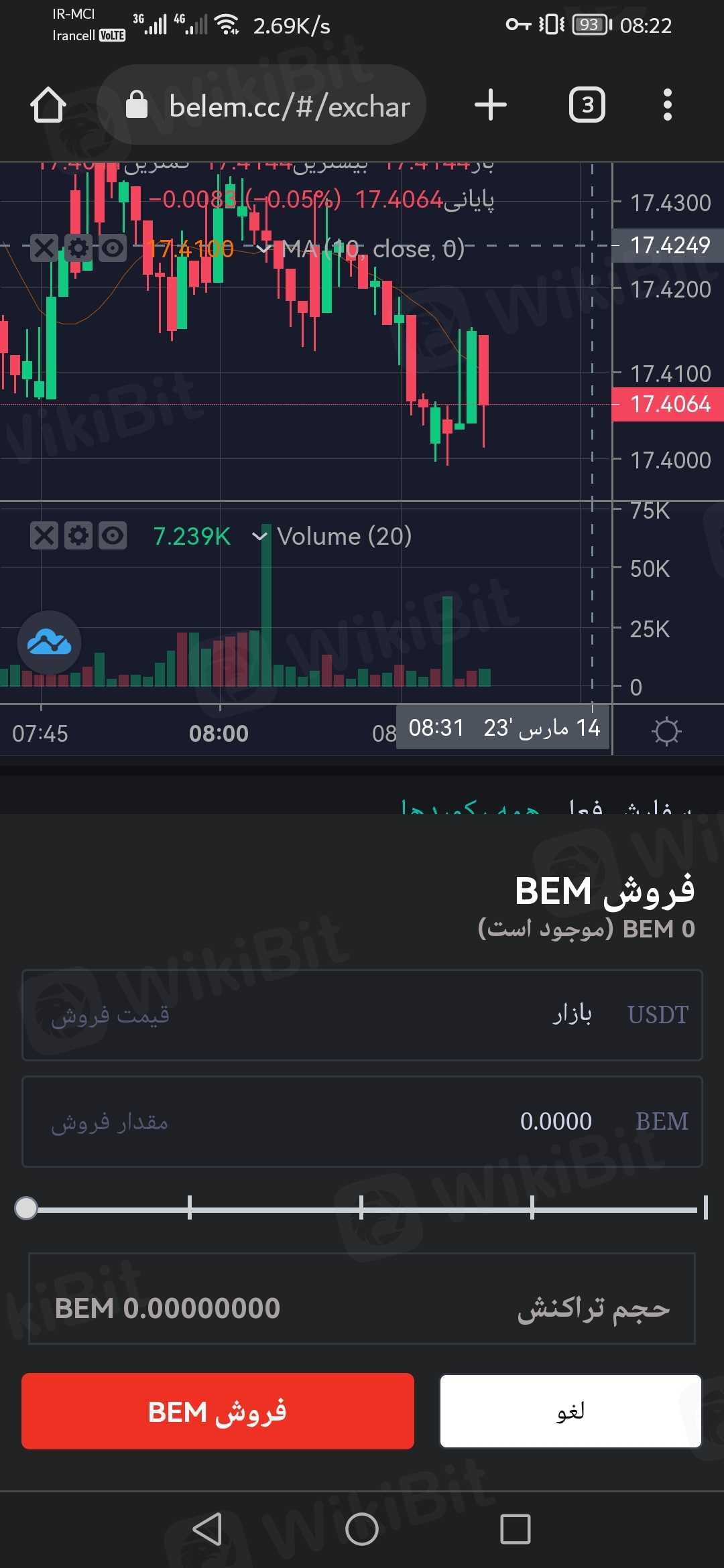Tap the BEM sell amount field
This screenshot has width=724, height=1568.
click(362, 1122)
